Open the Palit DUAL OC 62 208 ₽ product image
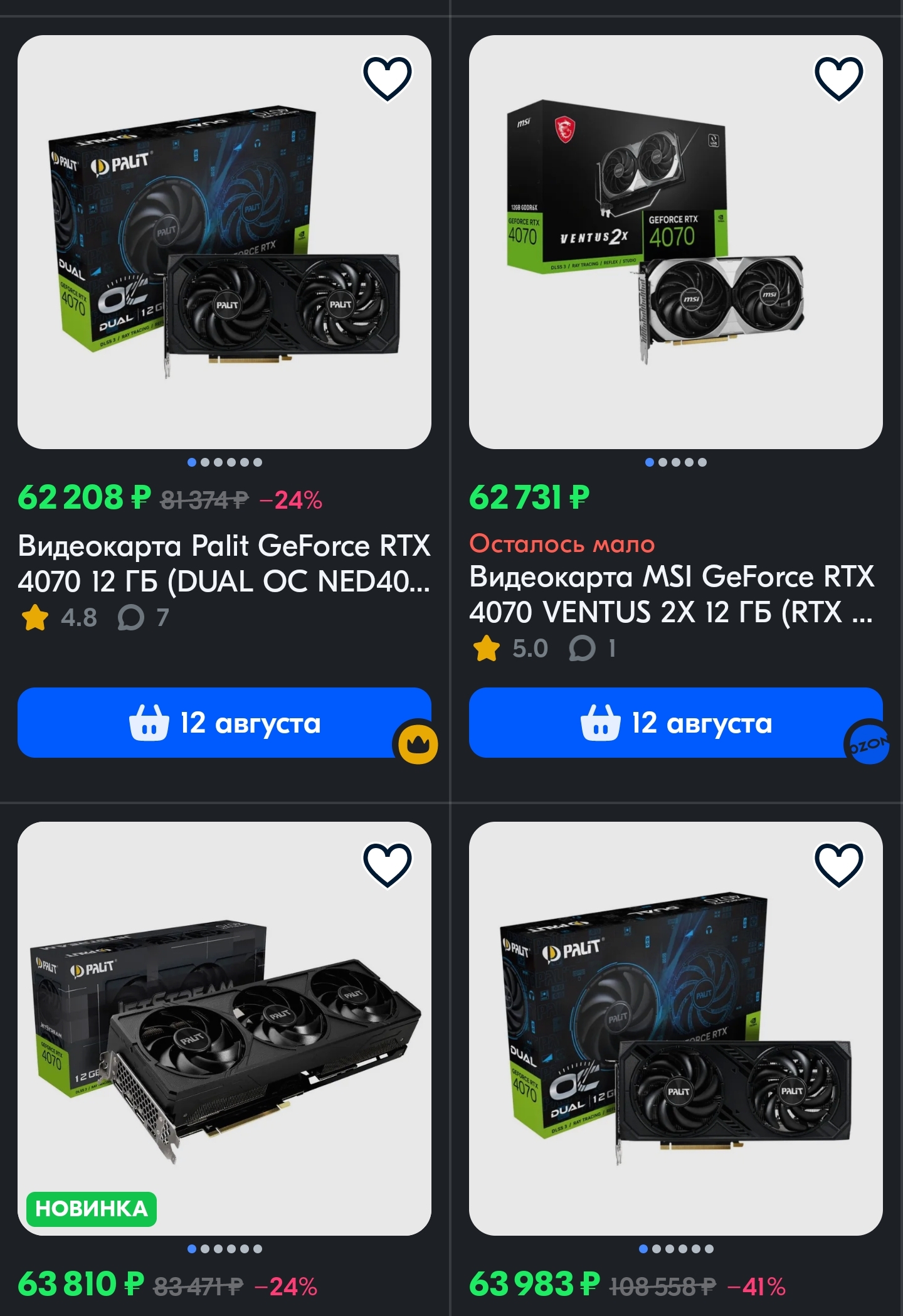The width and height of the screenshot is (903, 1316). [x=224, y=251]
